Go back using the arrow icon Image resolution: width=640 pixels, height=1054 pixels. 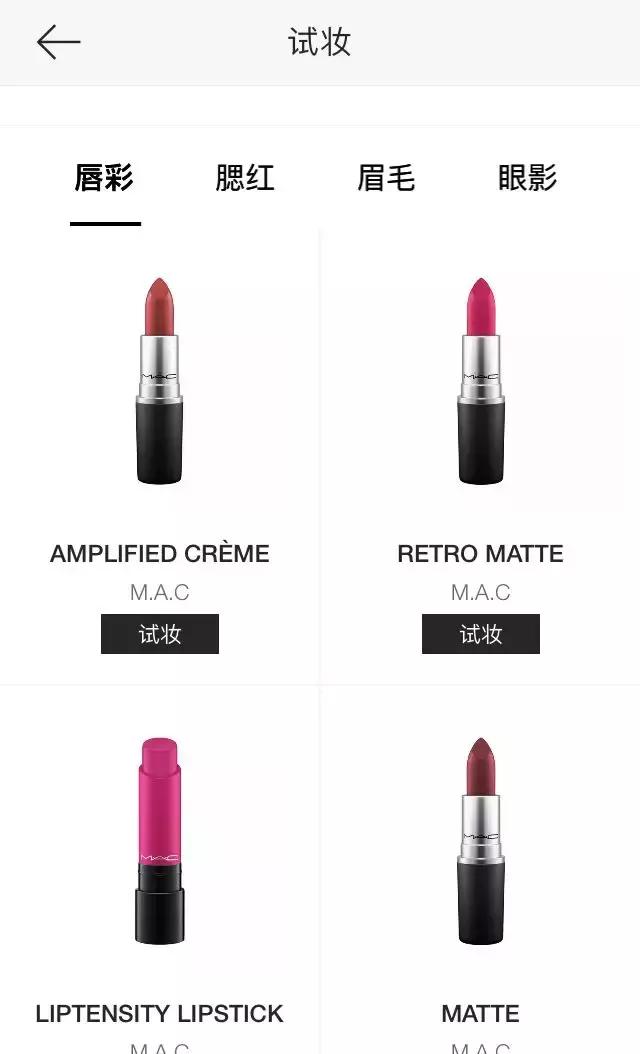58,42
